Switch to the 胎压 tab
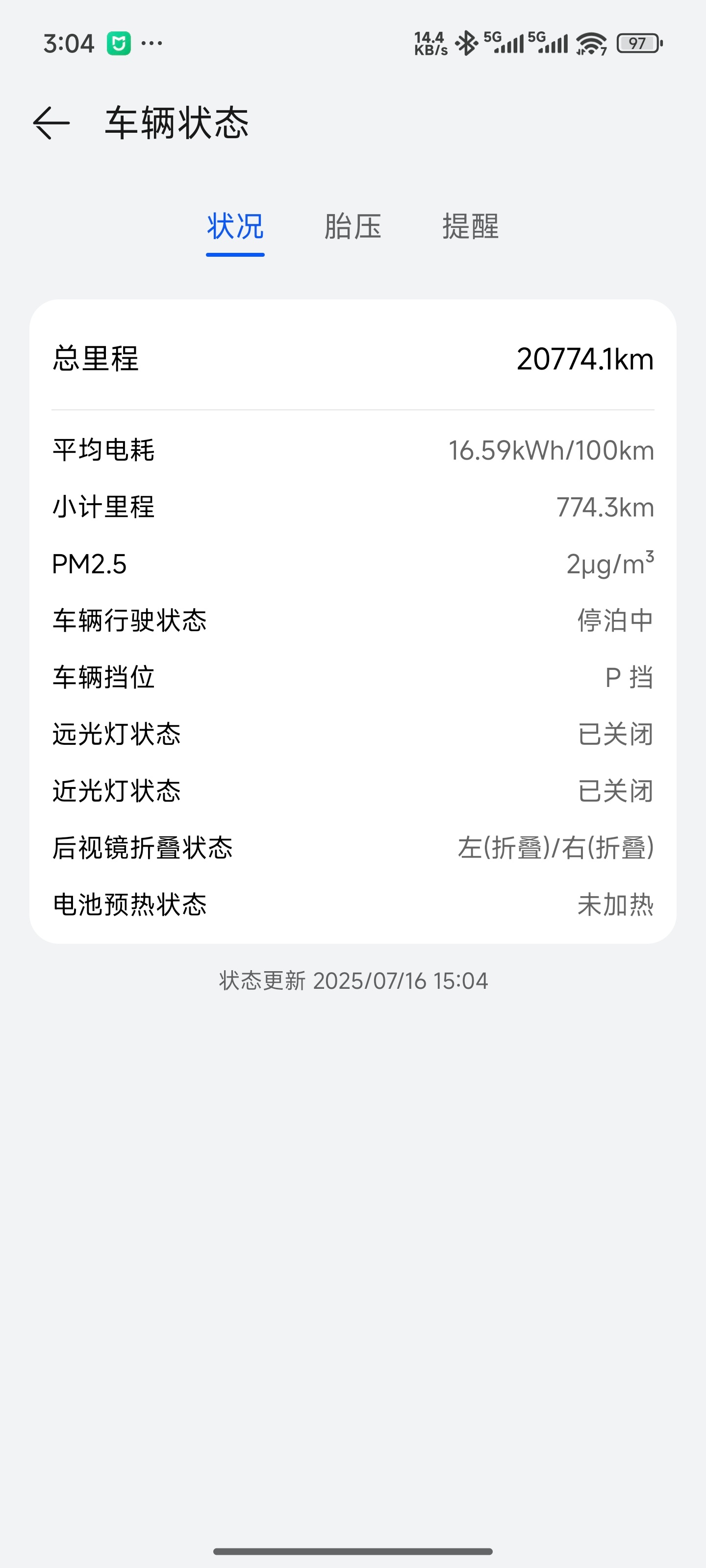This screenshot has height=1568, width=706. [x=353, y=226]
